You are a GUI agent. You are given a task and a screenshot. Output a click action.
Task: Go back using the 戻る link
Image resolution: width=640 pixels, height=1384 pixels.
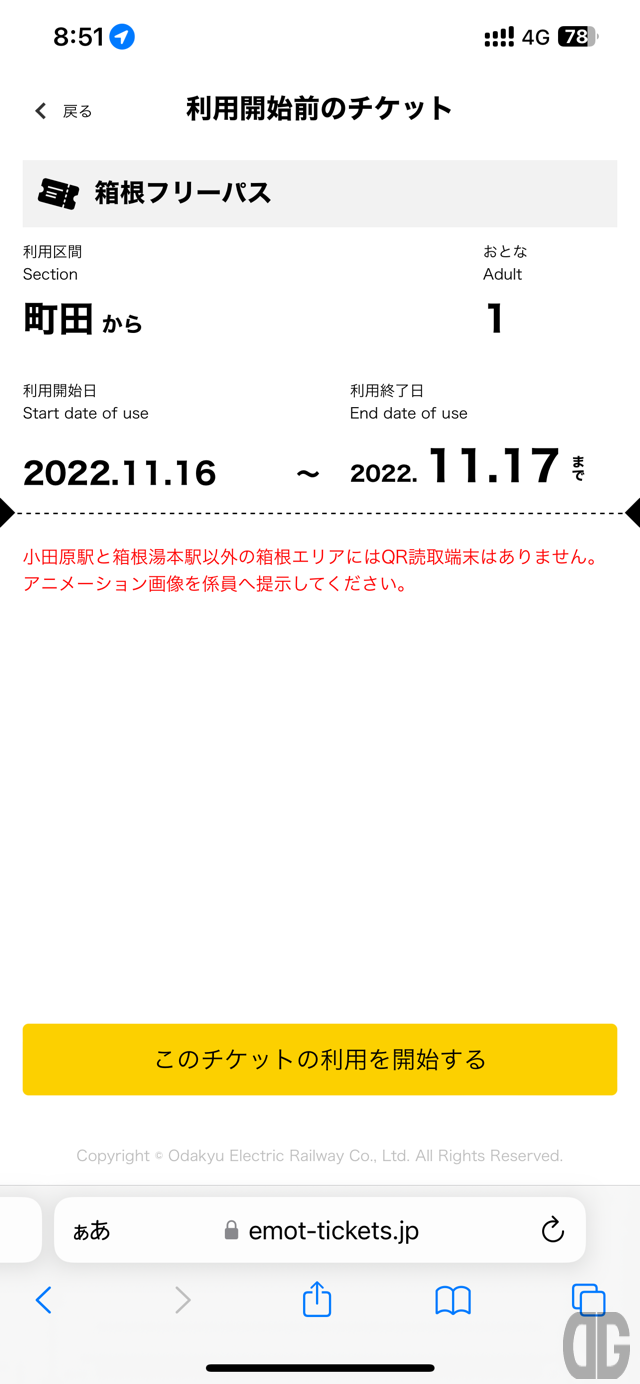pos(63,111)
